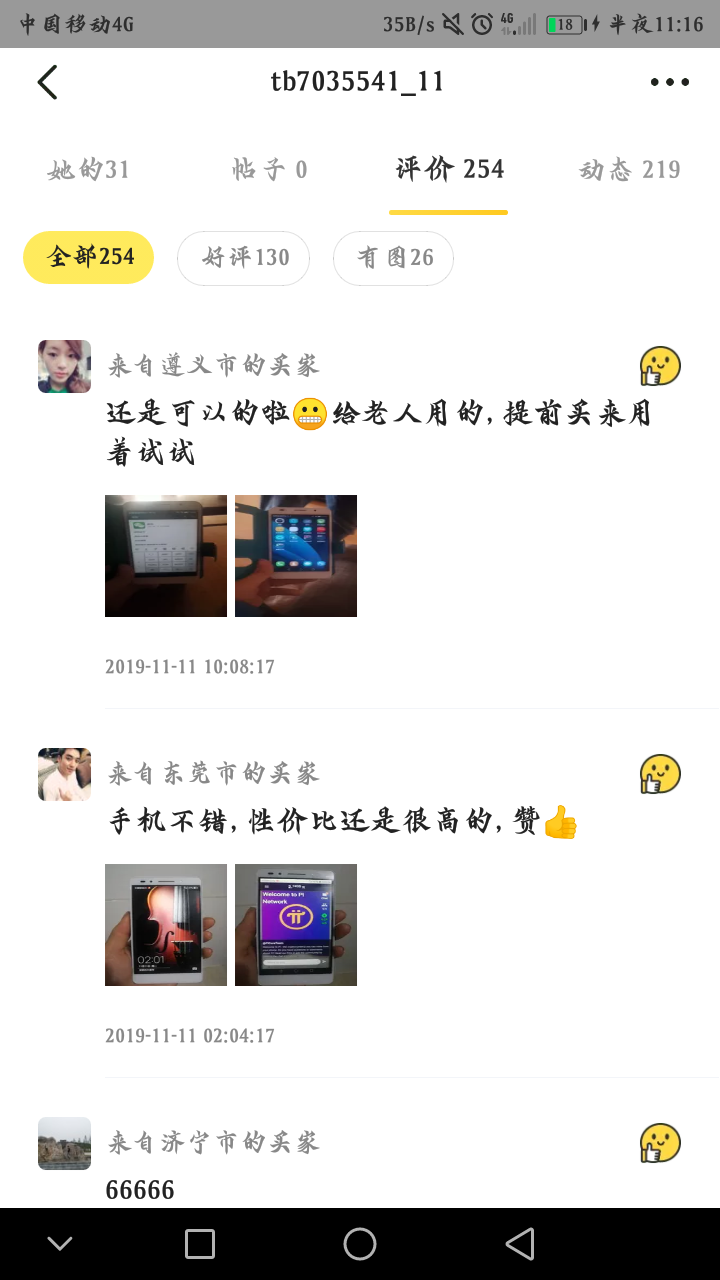Switch to the 帖子 0 tab
The image size is (720, 1280).
click(x=270, y=170)
